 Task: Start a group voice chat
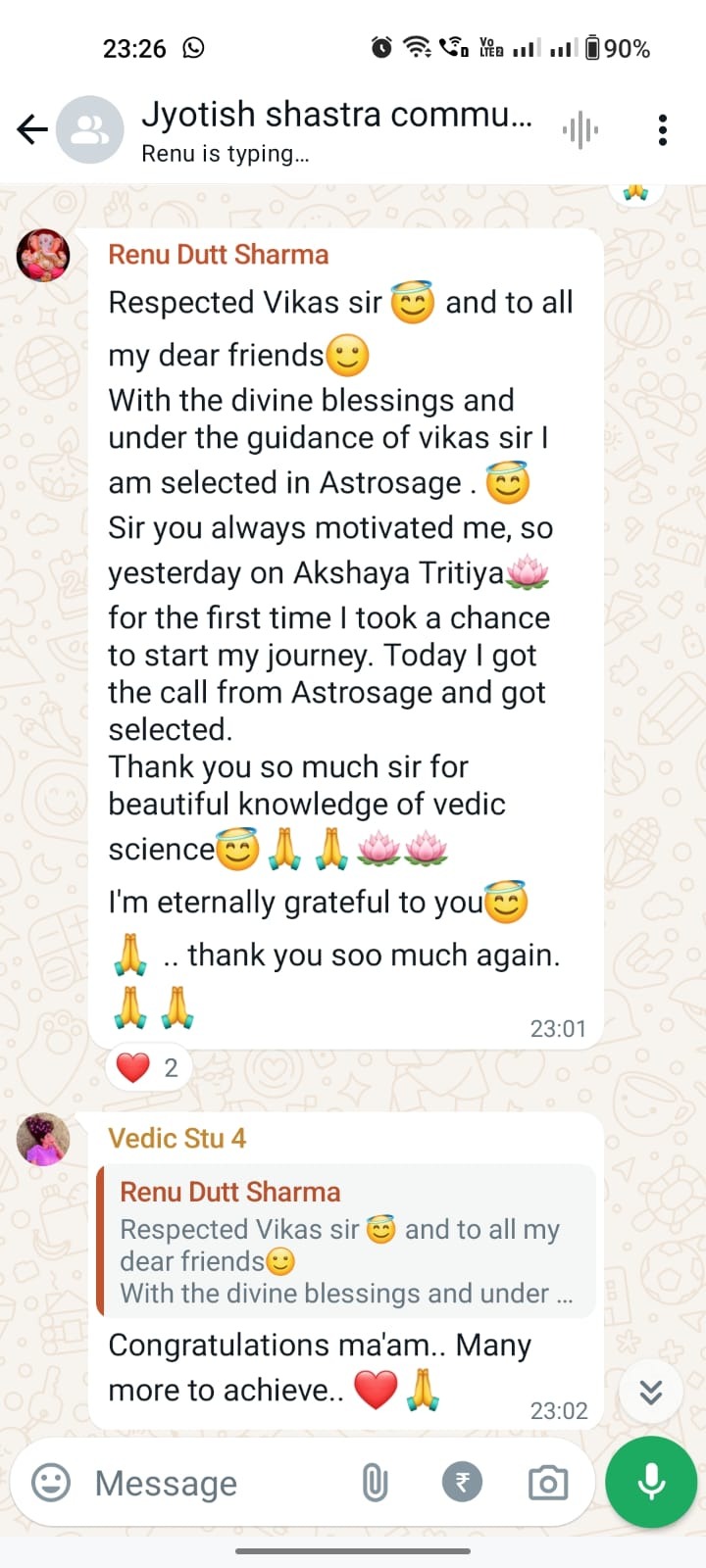tap(580, 129)
